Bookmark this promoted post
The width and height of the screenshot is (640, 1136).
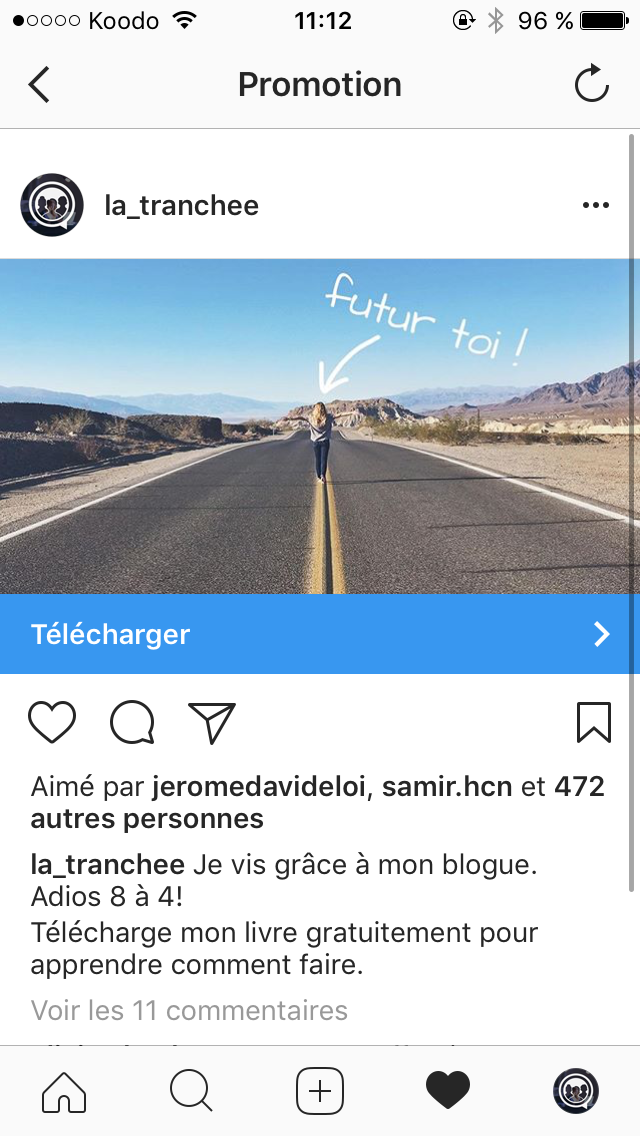(x=594, y=722)
